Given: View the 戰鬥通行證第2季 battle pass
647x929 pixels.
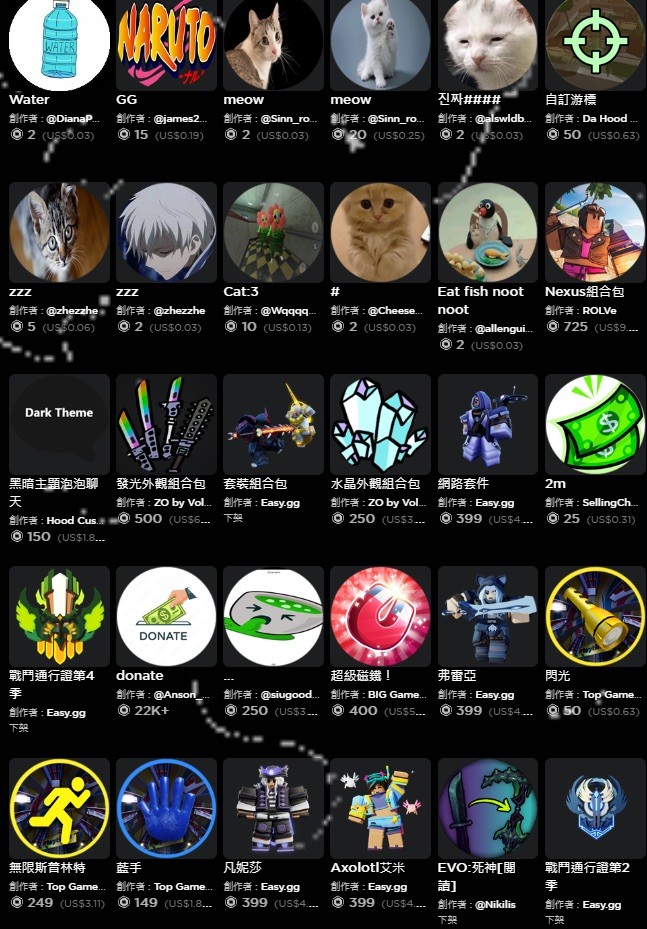Looking at the screenshot, I should point(595,808).
